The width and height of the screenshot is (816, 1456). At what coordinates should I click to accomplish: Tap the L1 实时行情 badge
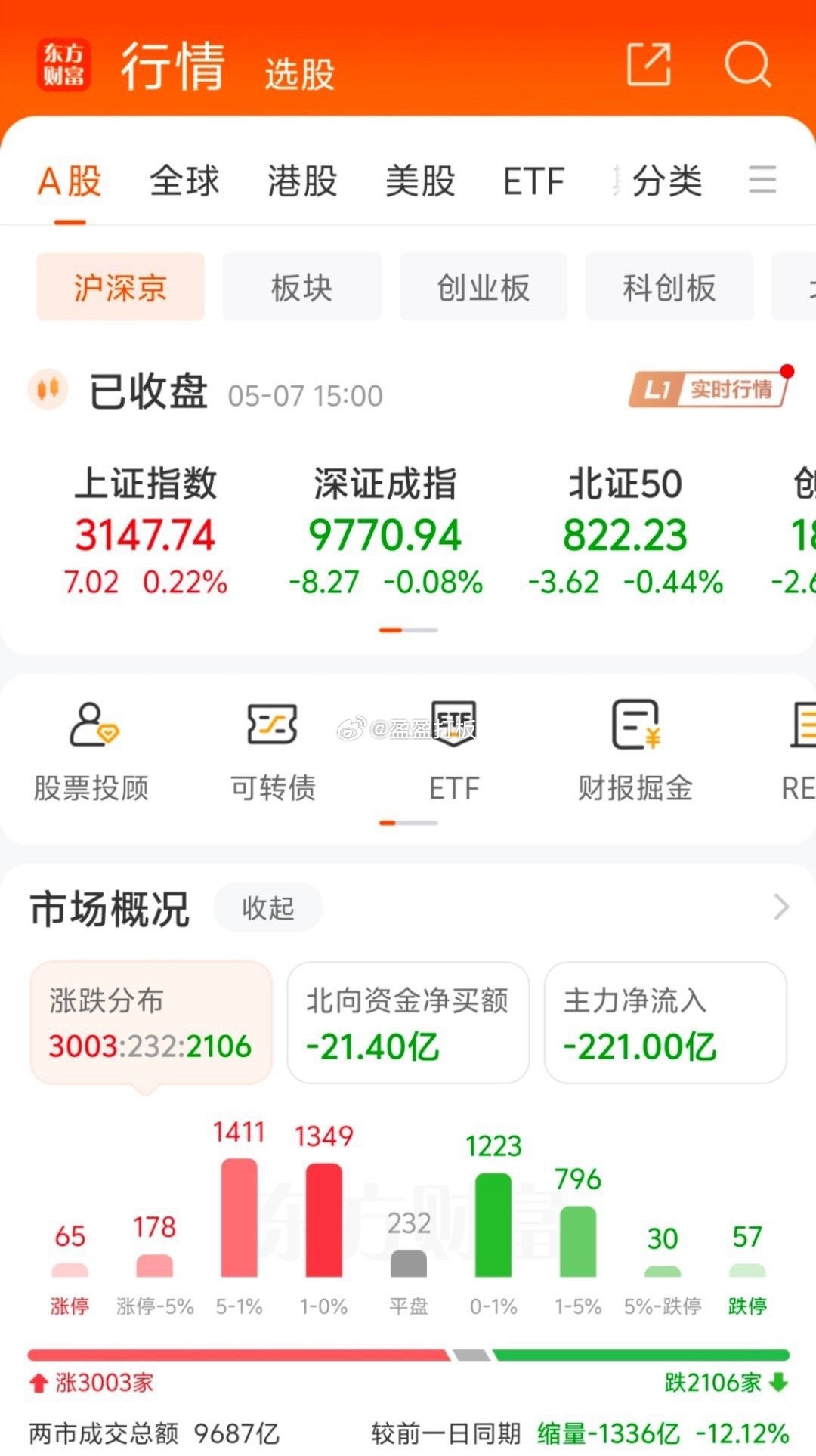(710, 389)
